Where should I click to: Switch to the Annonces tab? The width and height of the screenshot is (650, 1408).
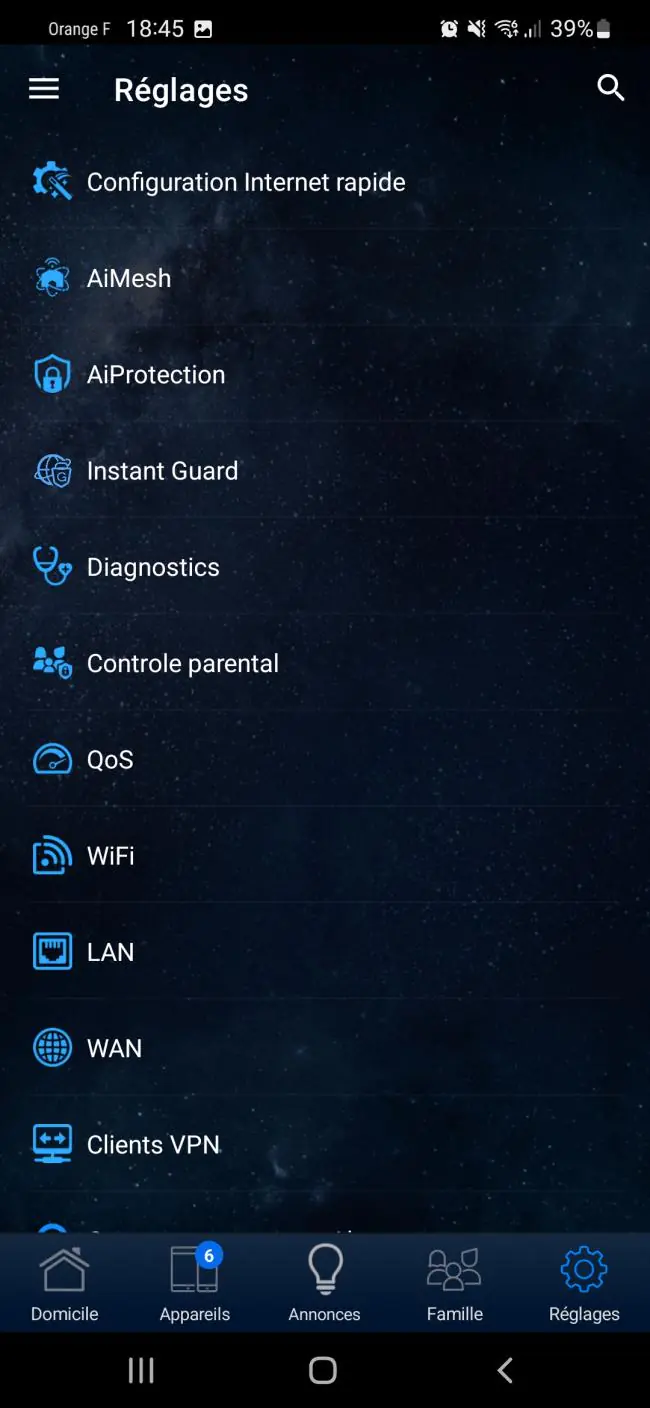(325, 1284)
